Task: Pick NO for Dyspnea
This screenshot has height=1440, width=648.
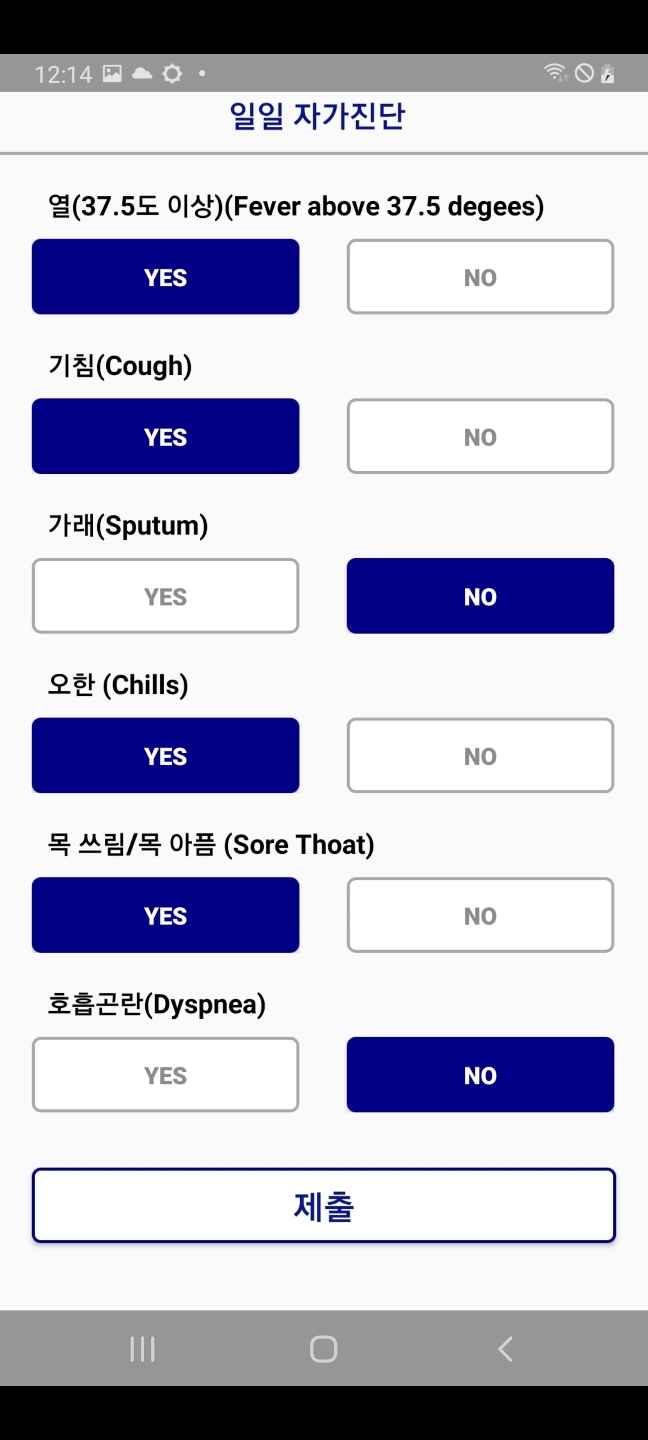Action: pos(480,1076)
